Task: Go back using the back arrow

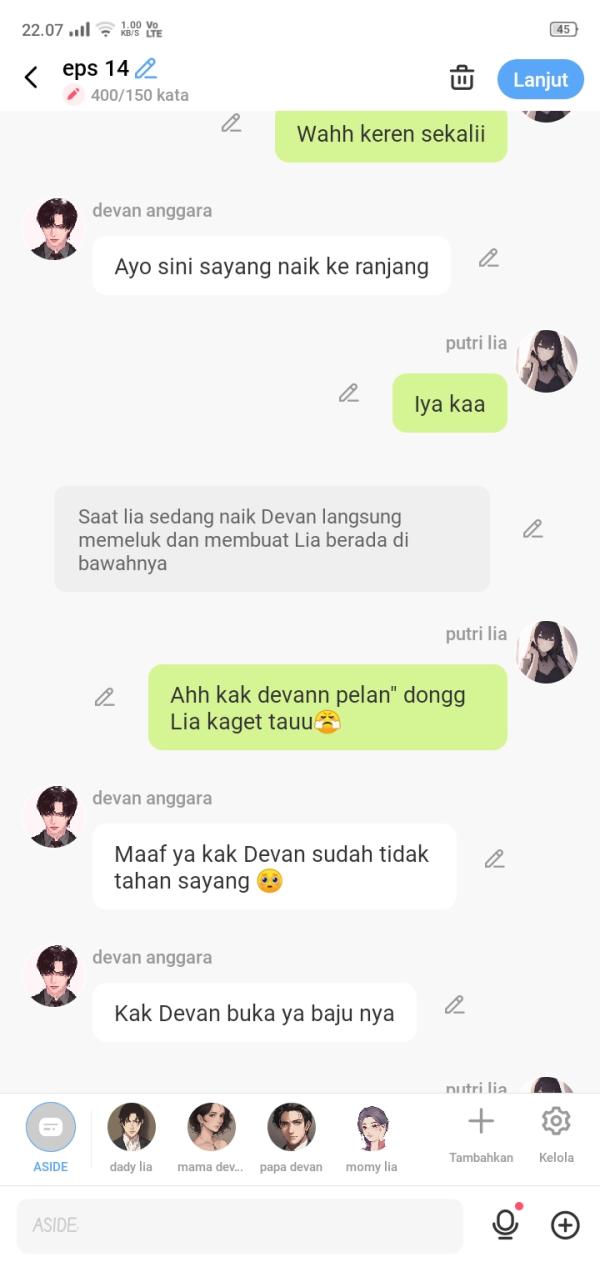Action: 31,77
